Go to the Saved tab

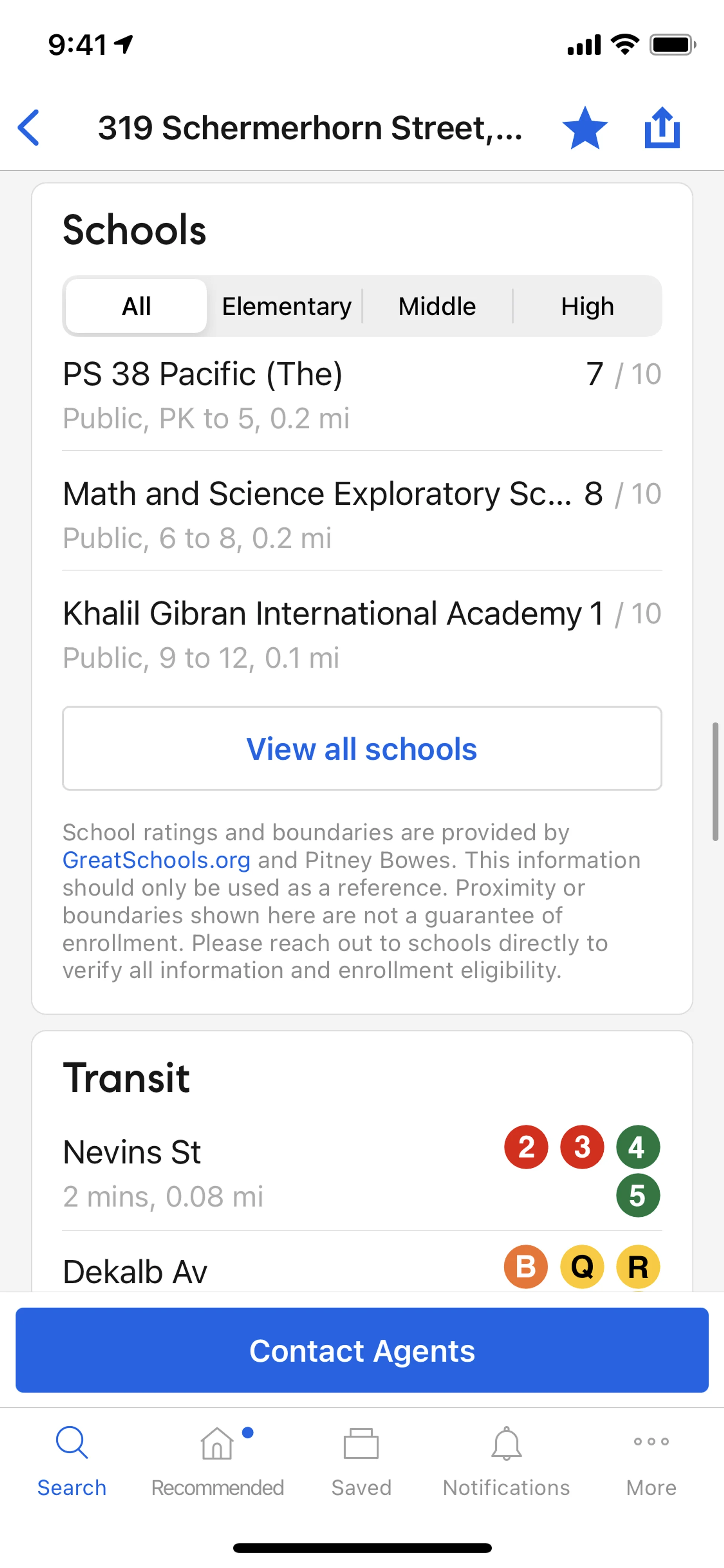pyautogui.click(x=361, y=1461)
